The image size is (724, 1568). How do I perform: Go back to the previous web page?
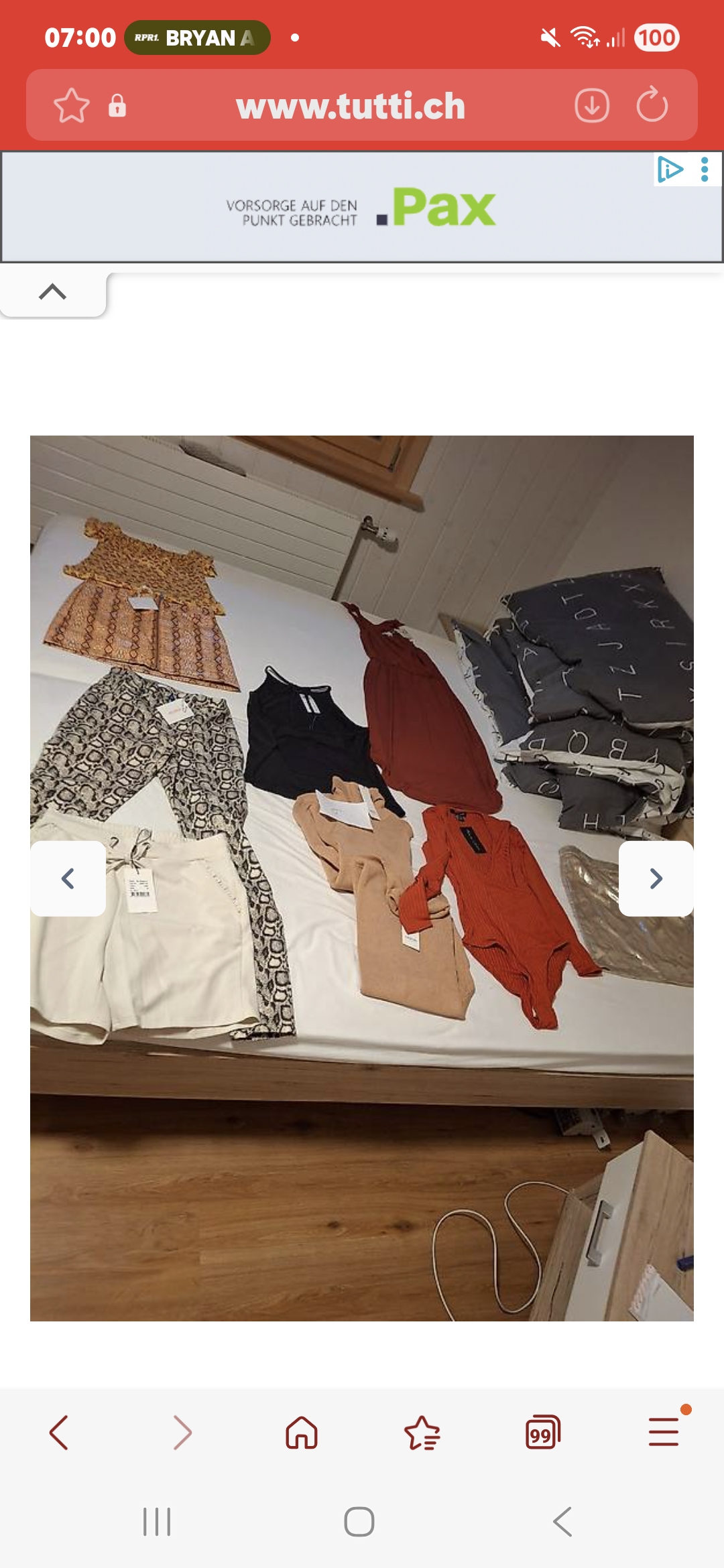click(59, 1433)
